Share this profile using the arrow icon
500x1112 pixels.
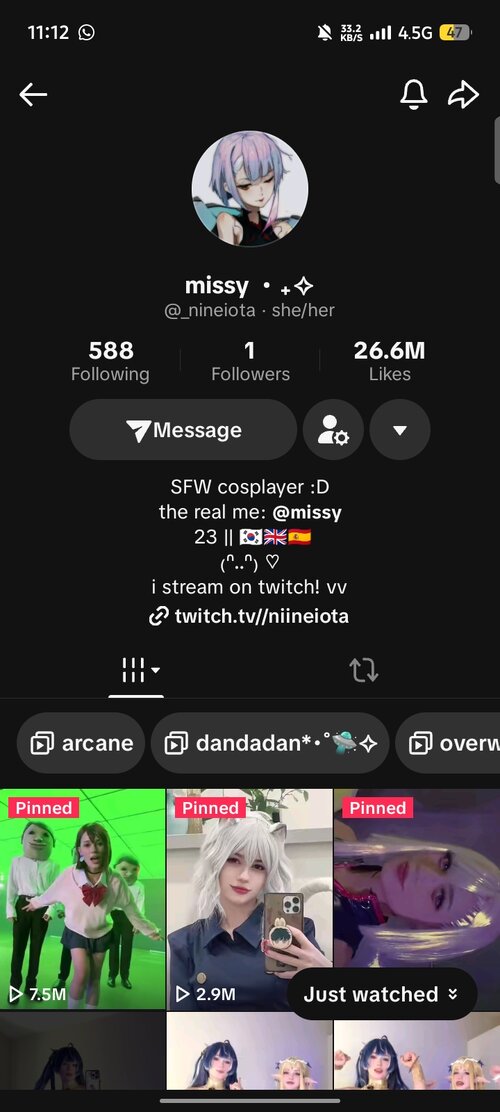(x=463, y=94)
